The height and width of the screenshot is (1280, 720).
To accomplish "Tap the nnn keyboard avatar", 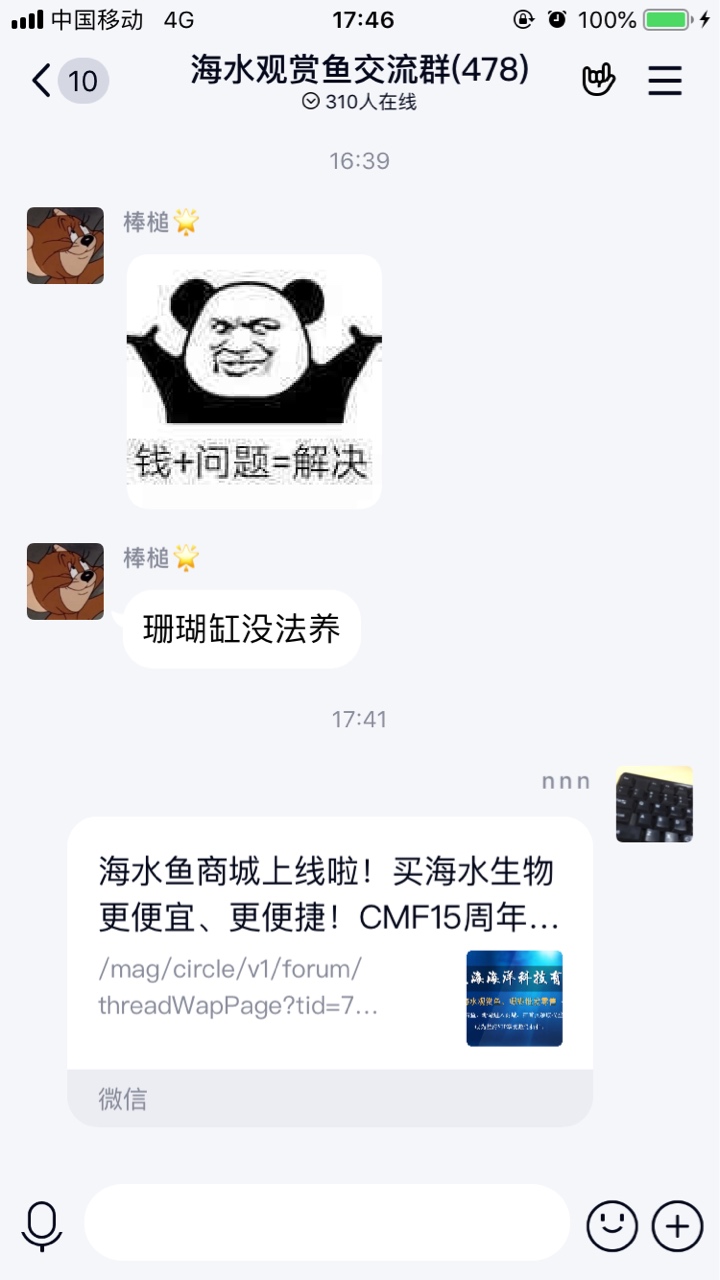I will (x=654, y=804).
